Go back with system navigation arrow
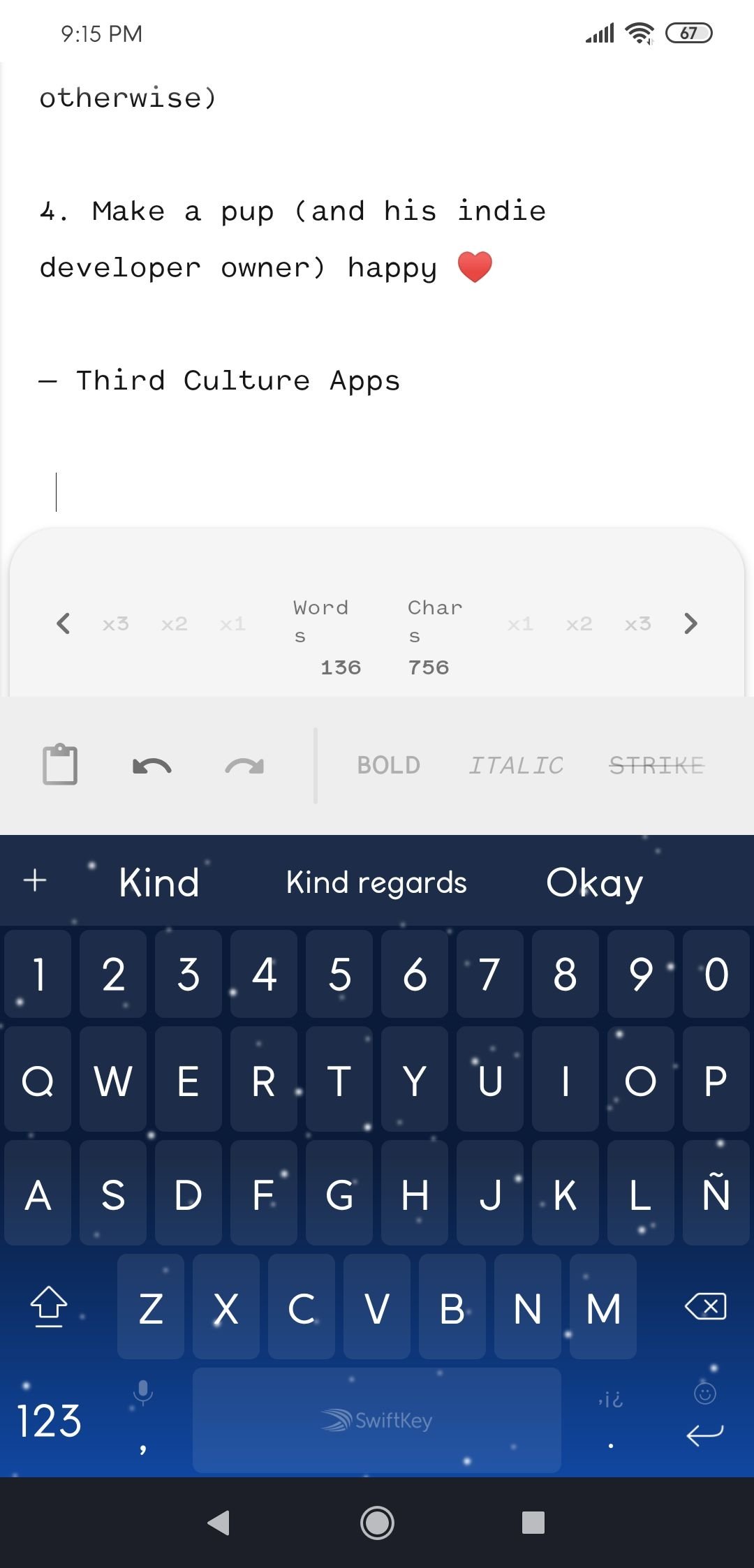The width and height of the screenshot is (754, 1568). point(219,1522)
